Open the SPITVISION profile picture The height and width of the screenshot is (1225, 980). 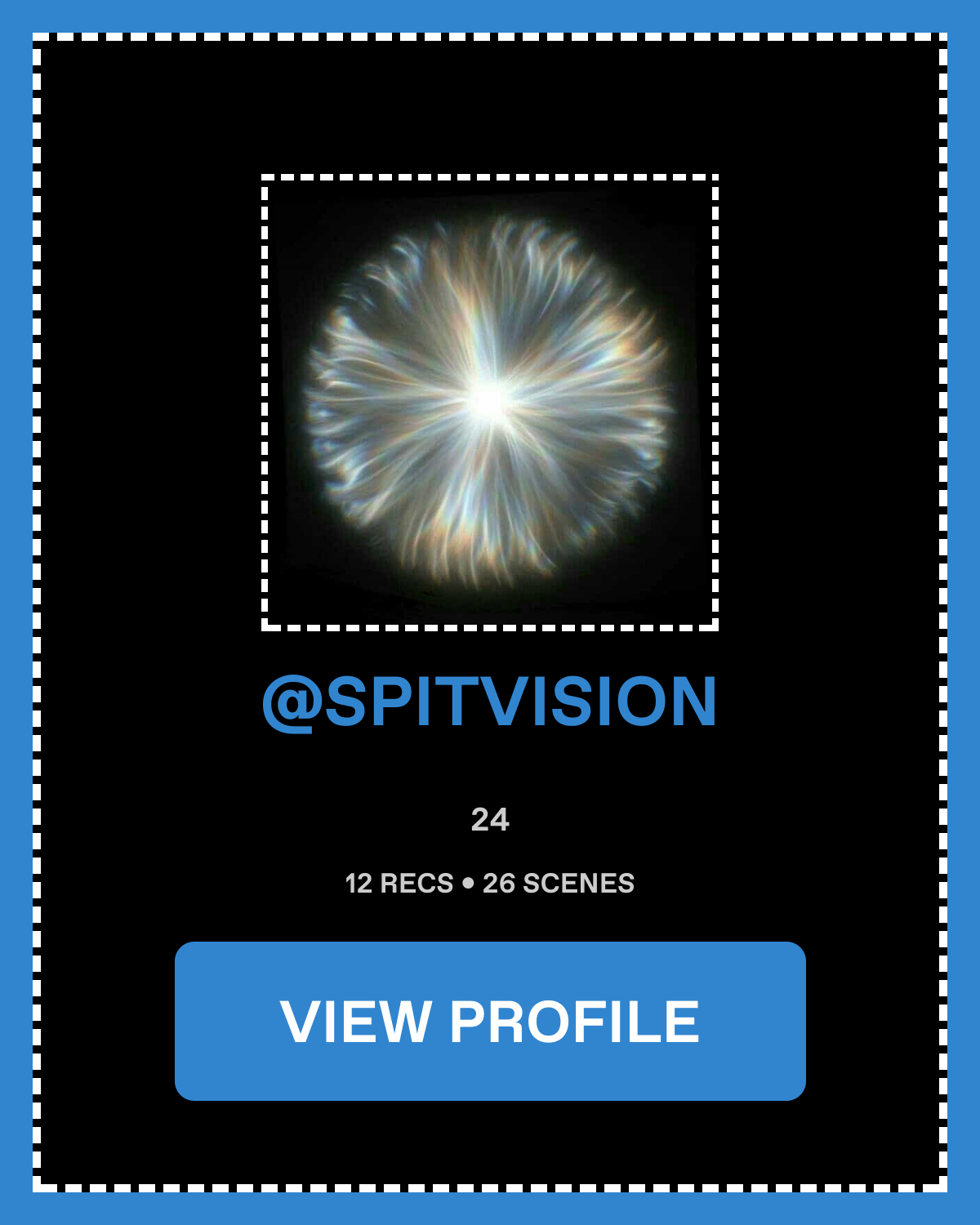coord(489,402)
